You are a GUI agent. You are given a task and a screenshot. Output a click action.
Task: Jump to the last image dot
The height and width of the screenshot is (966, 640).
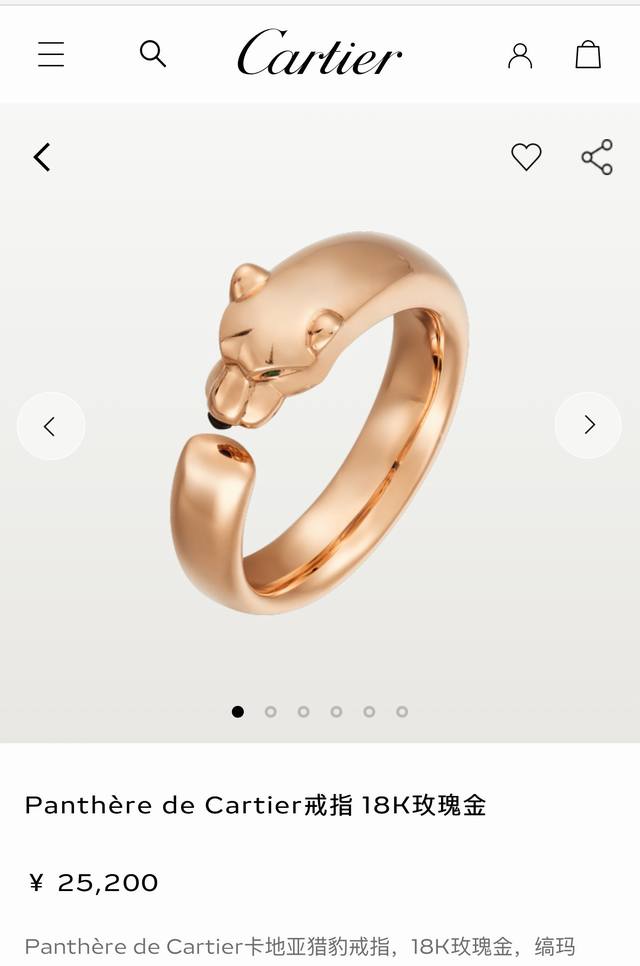coord(402,712)
